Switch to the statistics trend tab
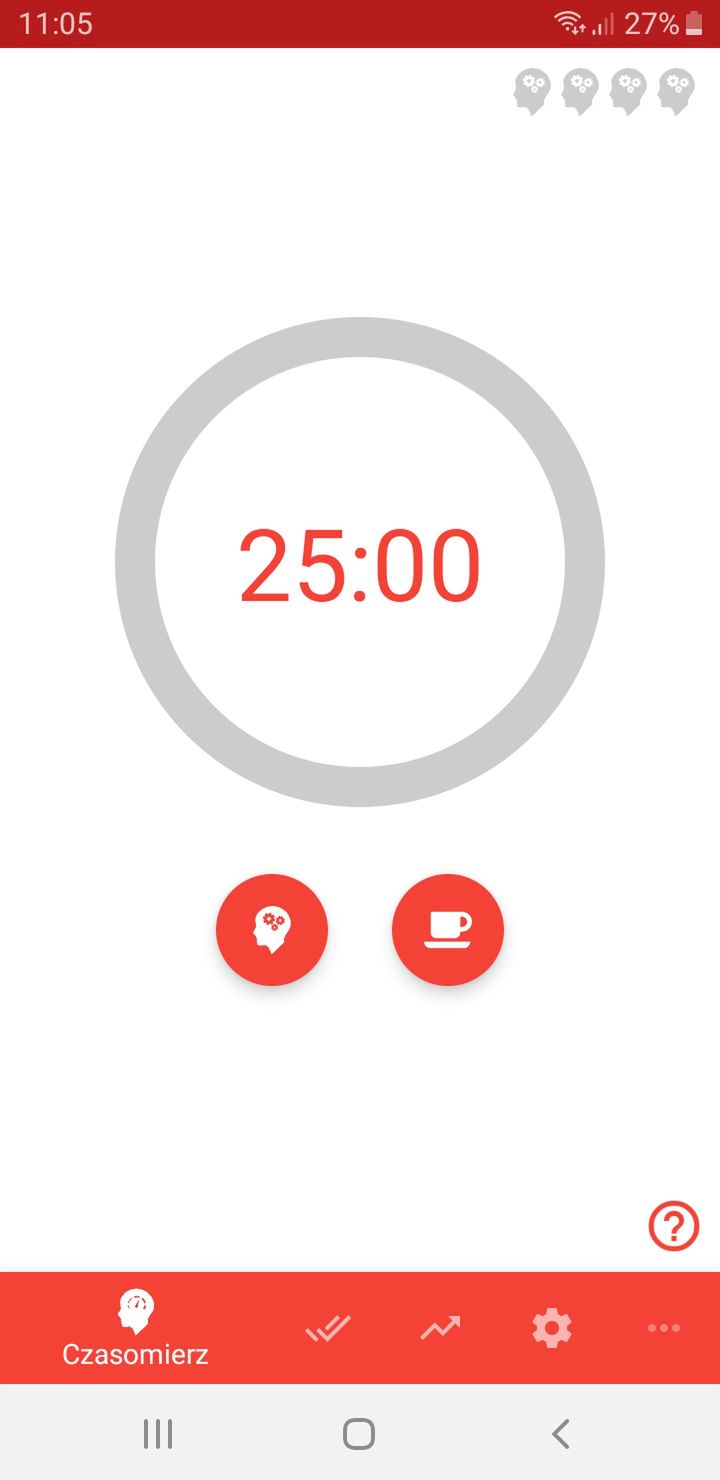The width and height of the screenshot is (720, 1480). (440, 1328)
